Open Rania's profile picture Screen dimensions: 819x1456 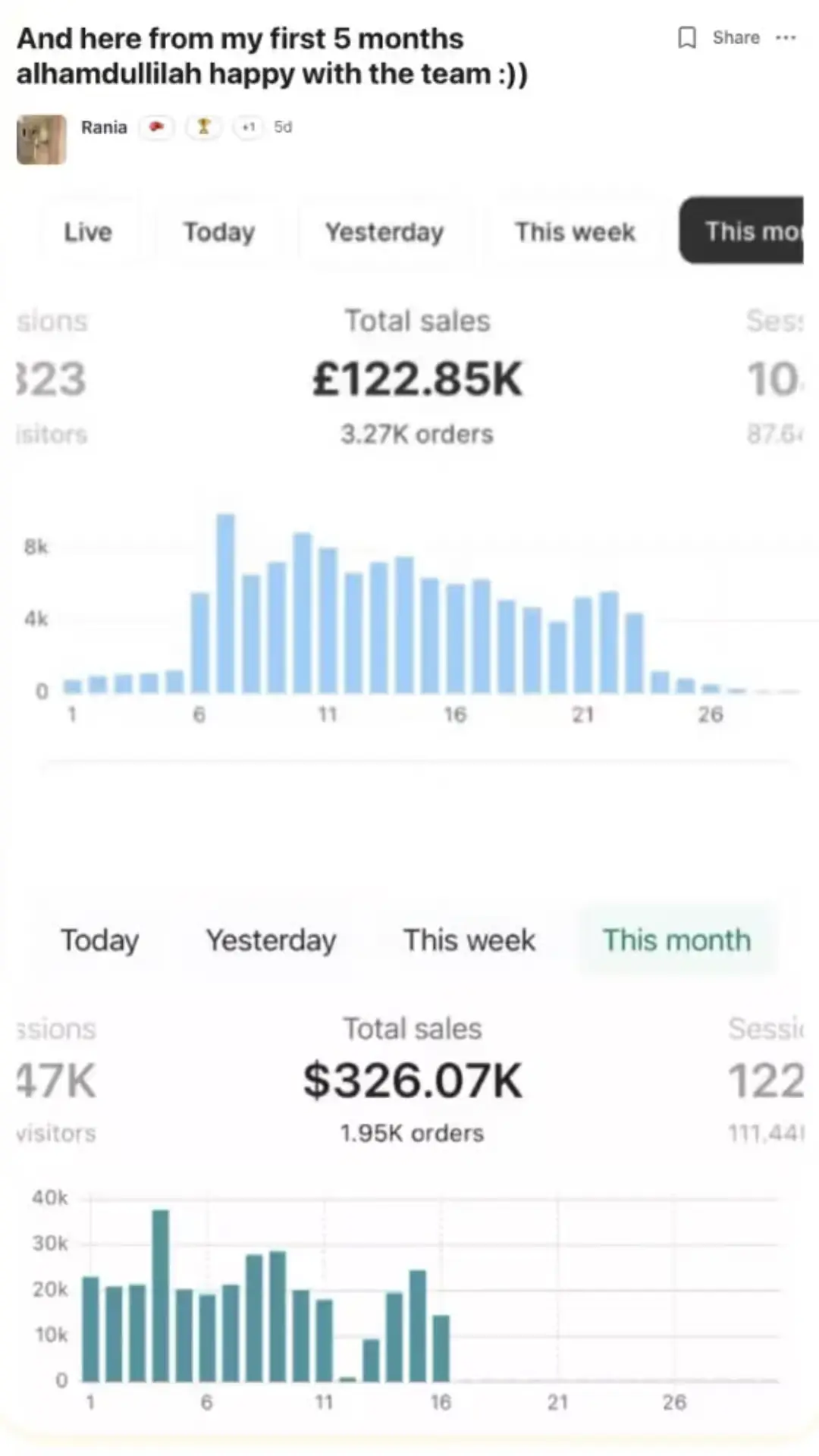pos(42,140)
